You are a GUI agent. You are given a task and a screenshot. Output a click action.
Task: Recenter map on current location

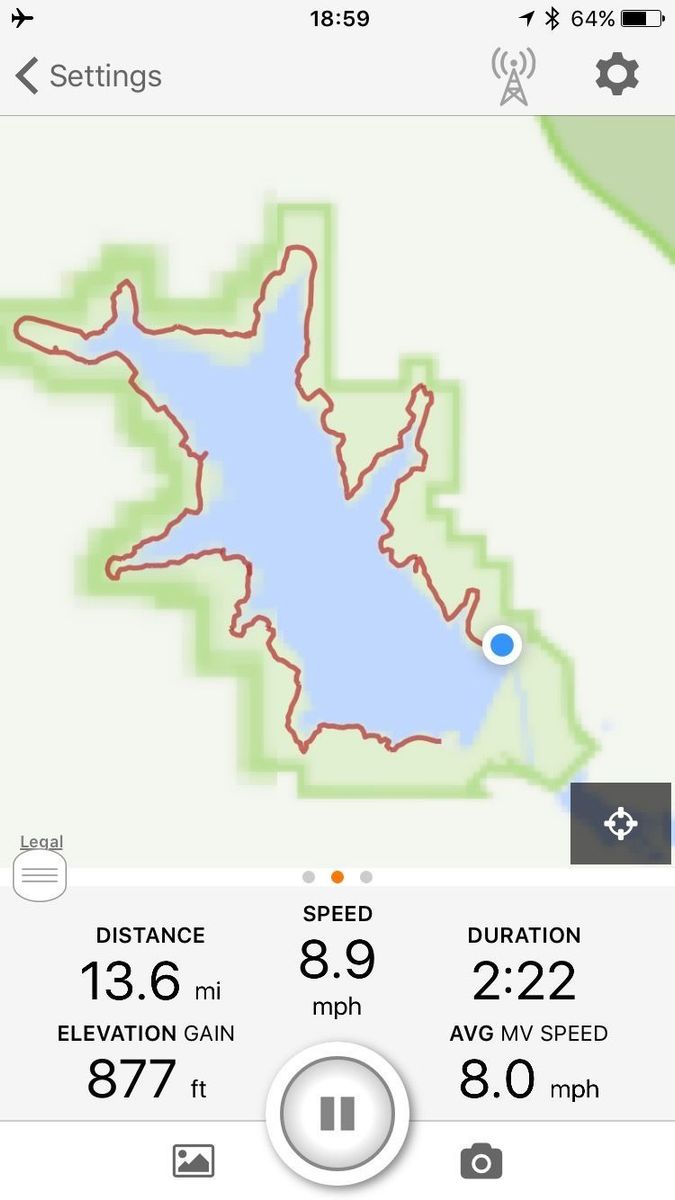click(620, 823)
